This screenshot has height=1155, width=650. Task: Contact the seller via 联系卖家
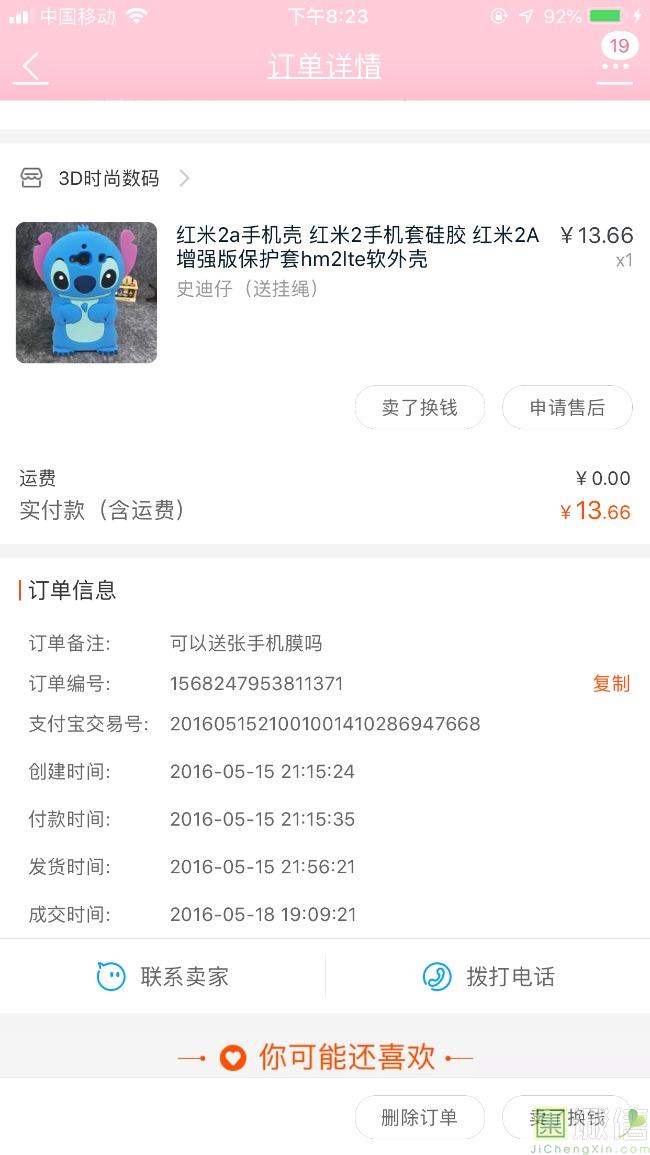coord(163,977)
